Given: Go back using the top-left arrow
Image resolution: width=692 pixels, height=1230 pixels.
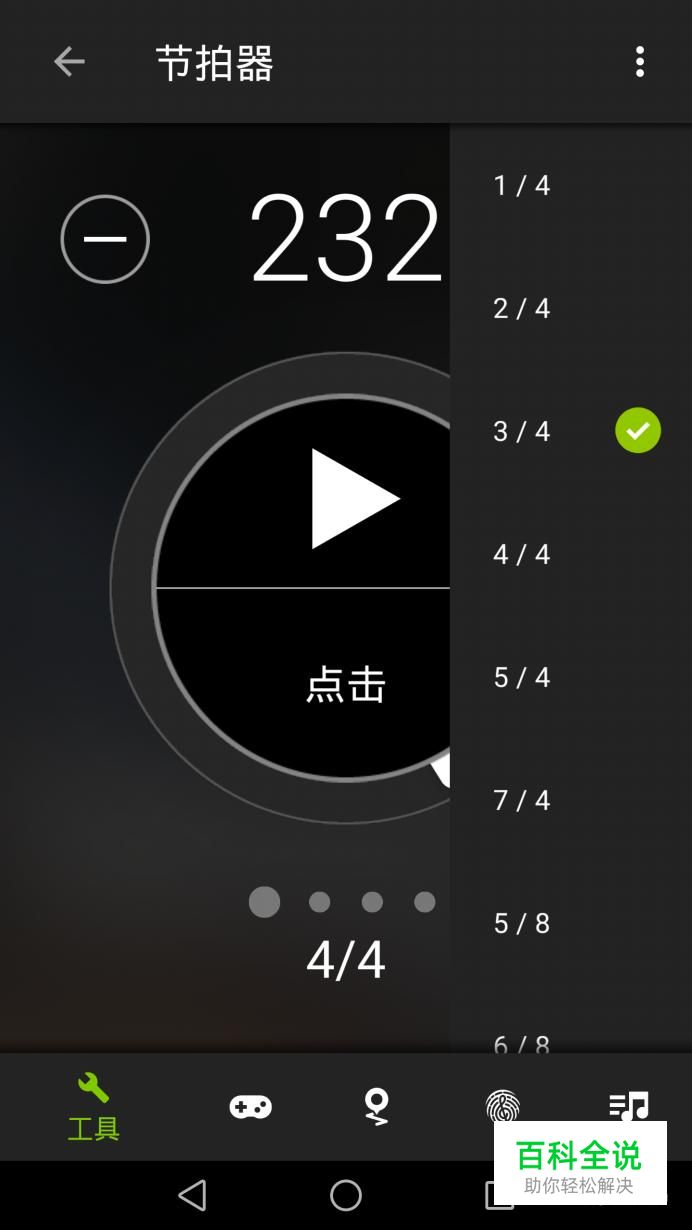Looking at the screenshot, I should tap(69, 62).
